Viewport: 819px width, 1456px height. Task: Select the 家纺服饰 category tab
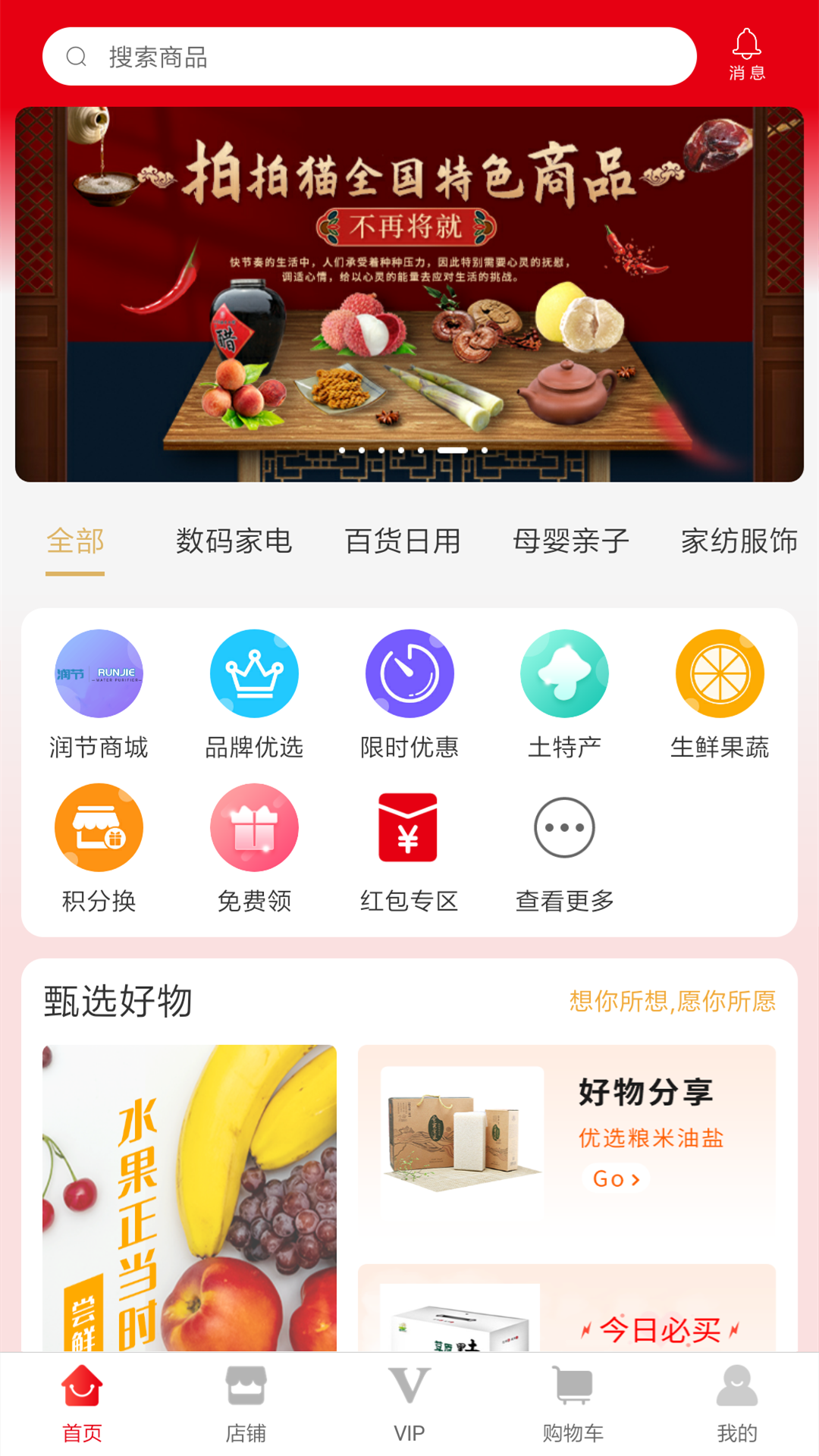pos(739,541)
